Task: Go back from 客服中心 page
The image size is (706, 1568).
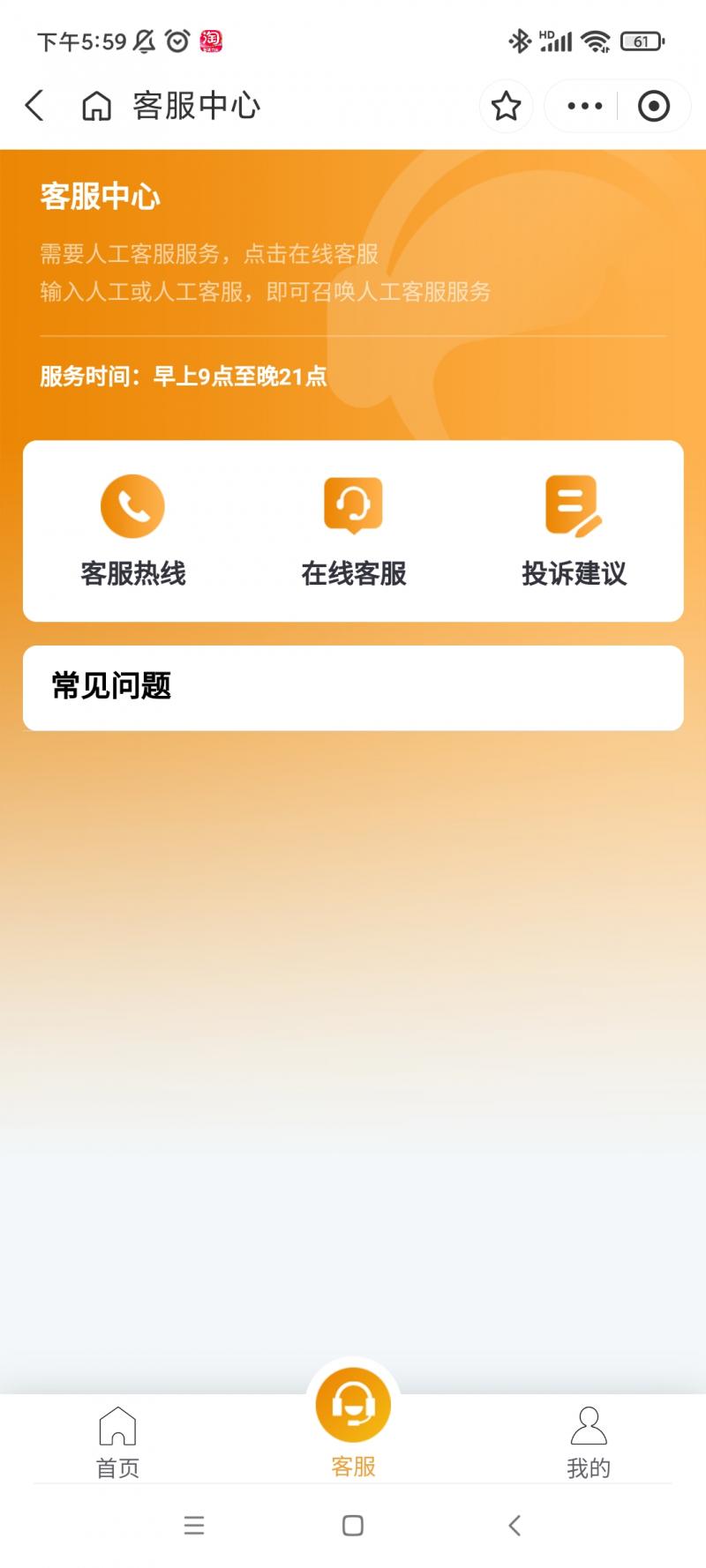Action: (x=35, y=106)
